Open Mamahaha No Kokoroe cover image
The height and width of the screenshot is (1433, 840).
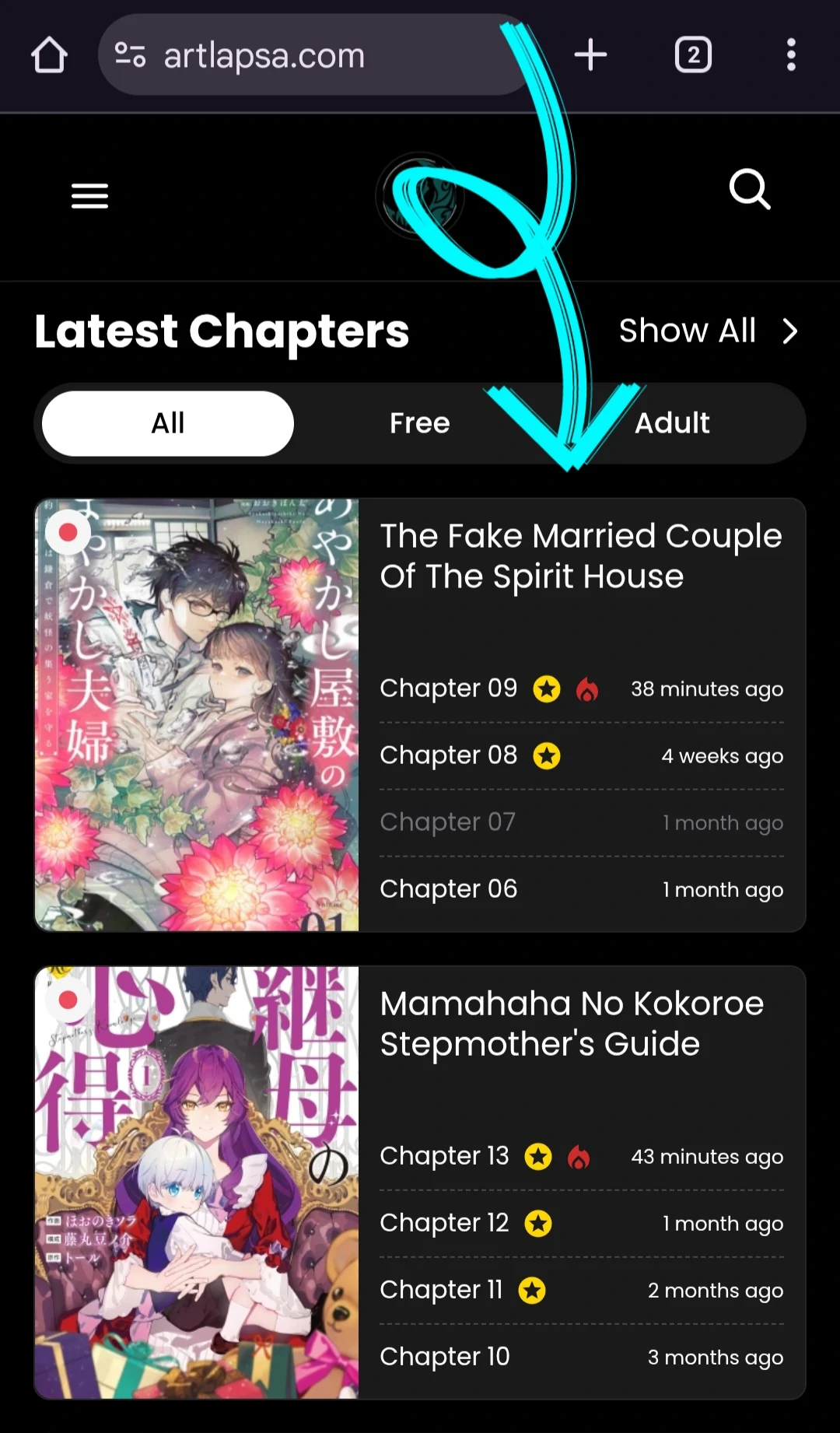(197, 1182)
